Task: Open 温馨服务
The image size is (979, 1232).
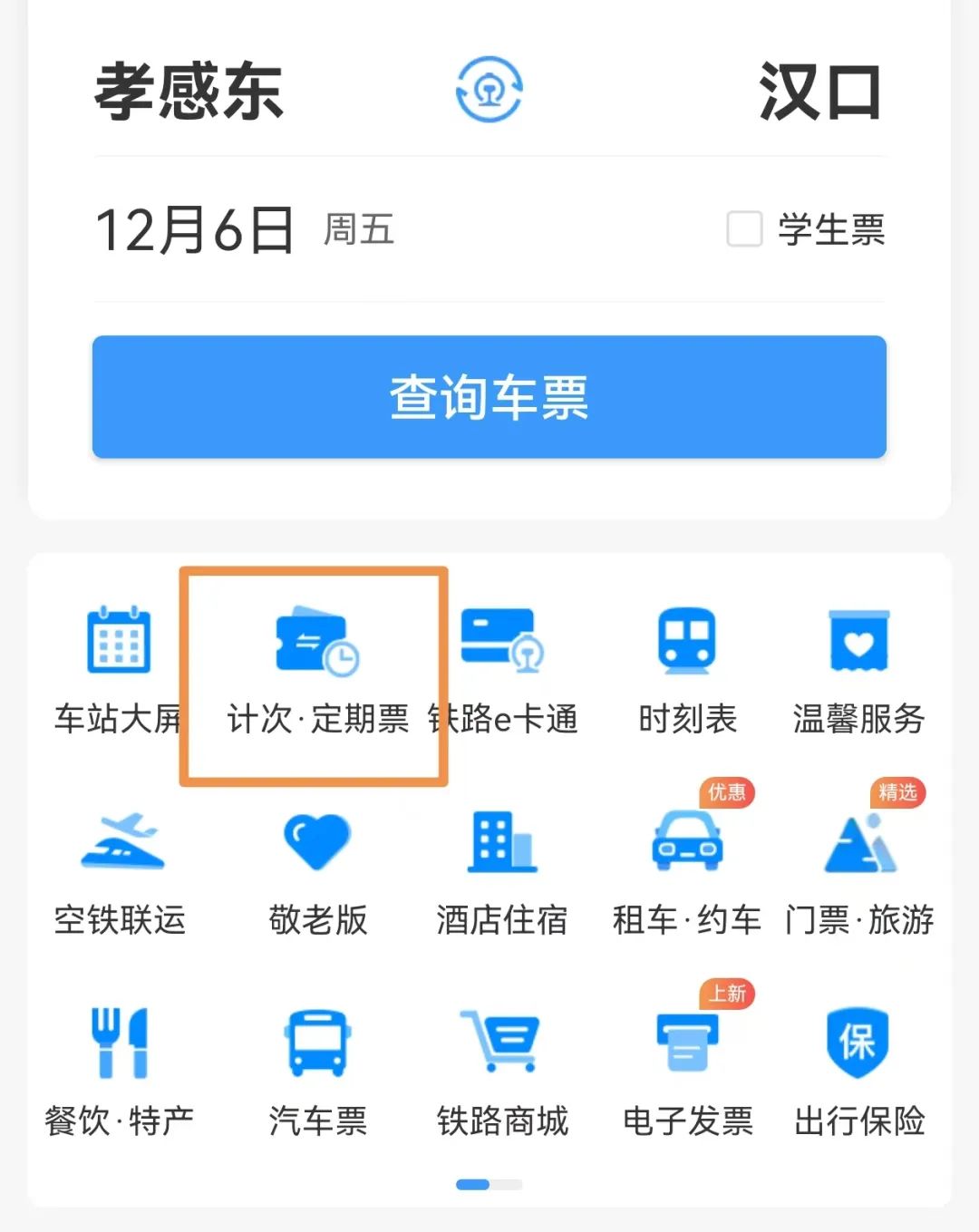Action: coord(858,671)
